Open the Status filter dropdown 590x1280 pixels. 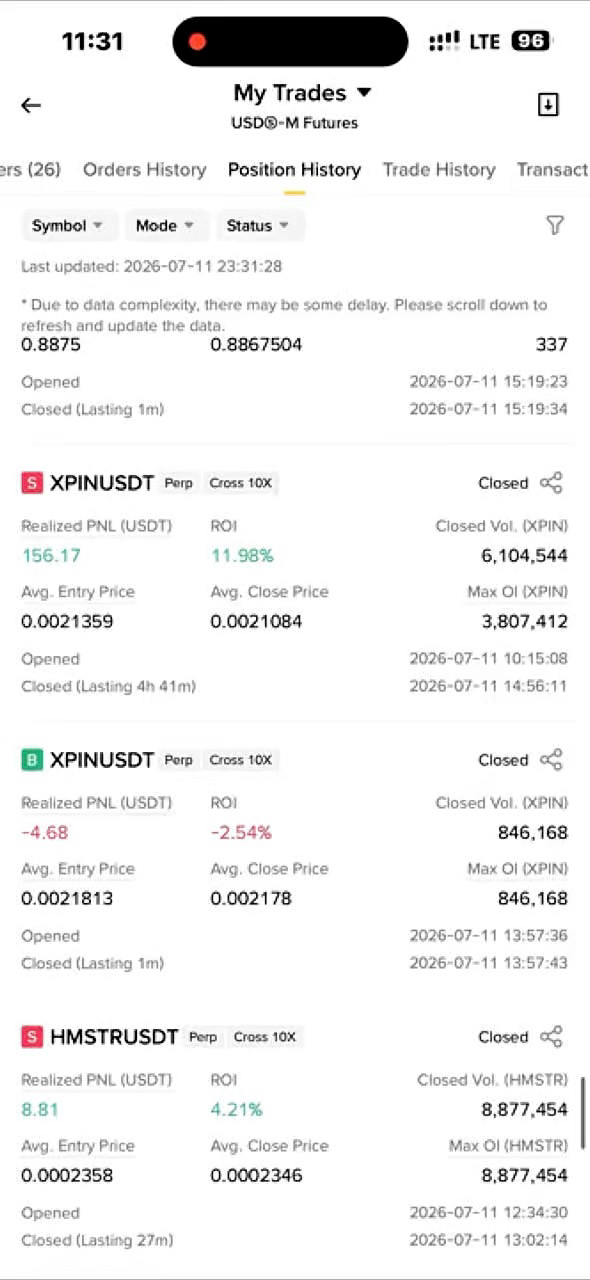pyautogui.click(x=258, y=226)
